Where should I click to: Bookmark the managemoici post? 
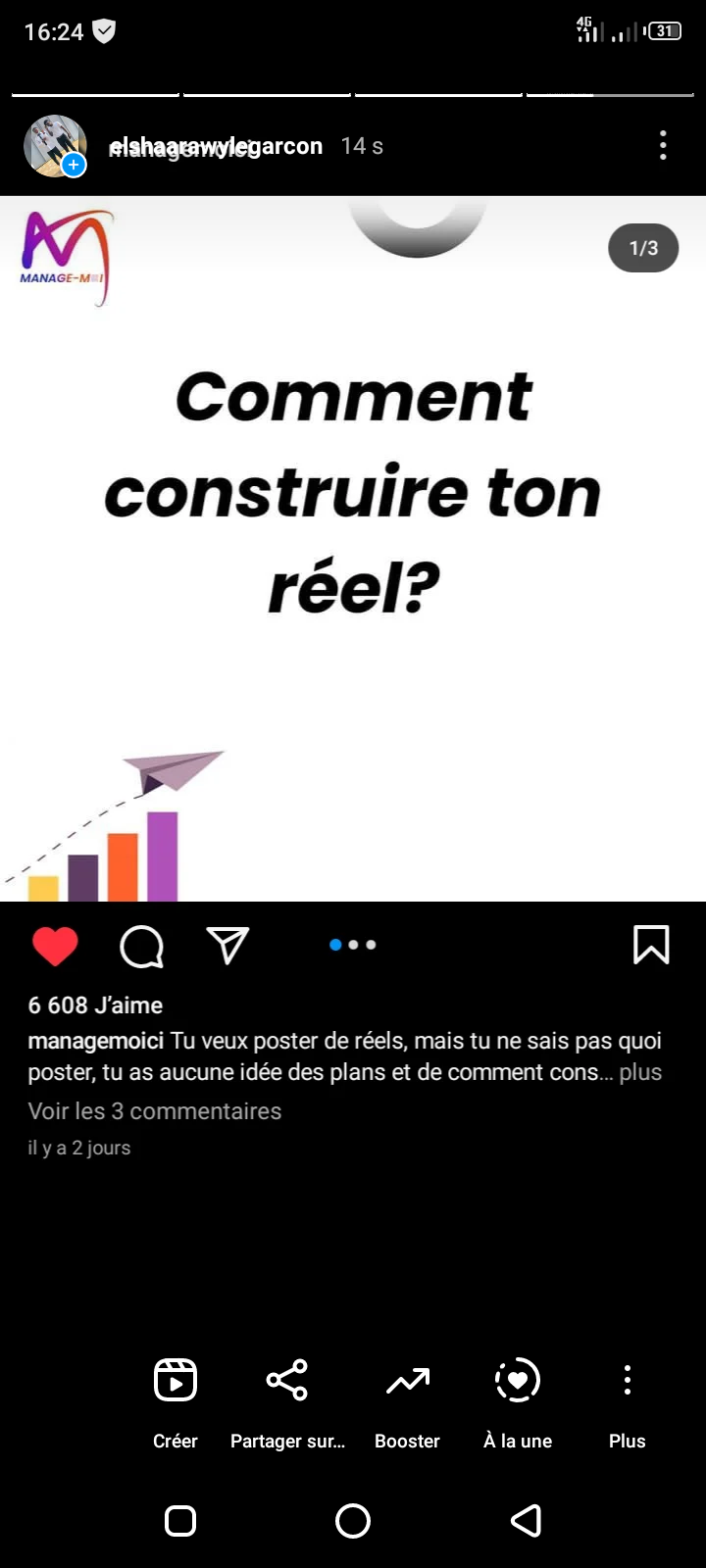pos(651,946)
